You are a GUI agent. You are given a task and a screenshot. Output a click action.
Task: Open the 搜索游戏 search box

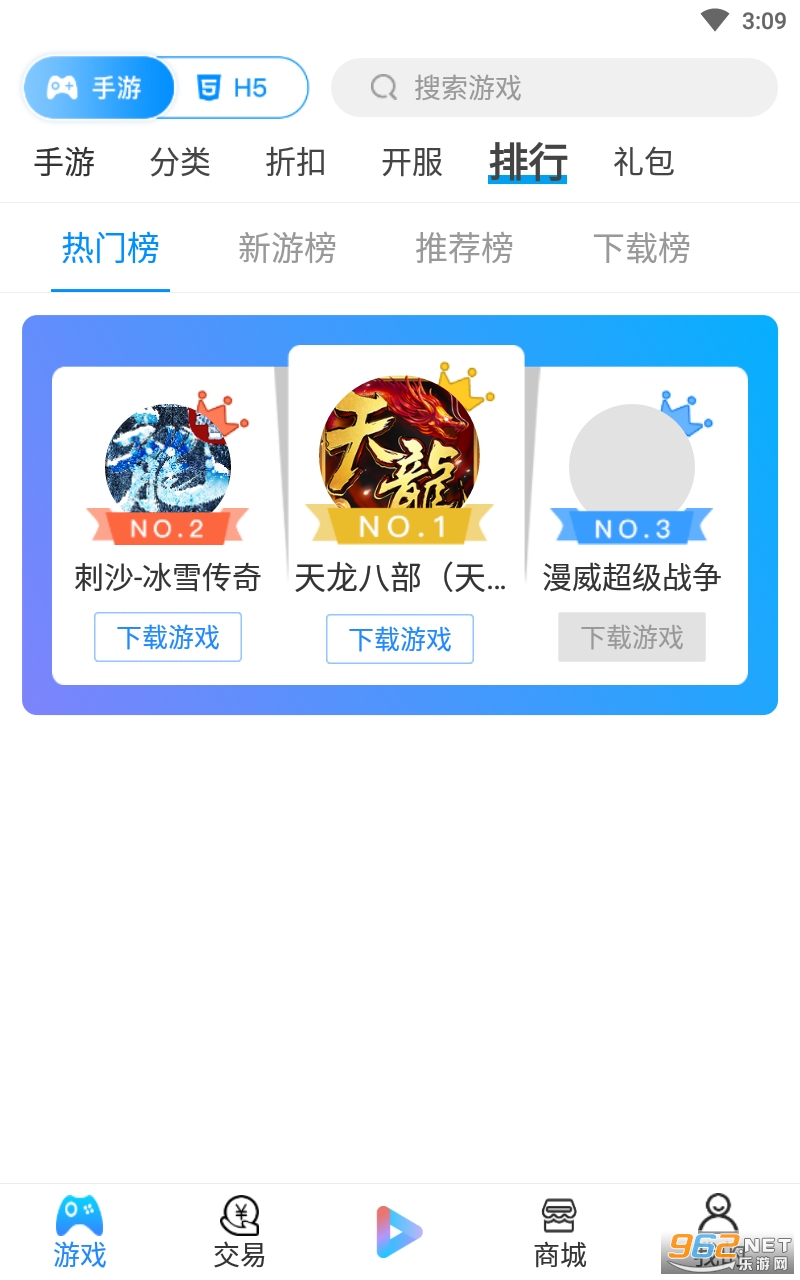(554, 88)
